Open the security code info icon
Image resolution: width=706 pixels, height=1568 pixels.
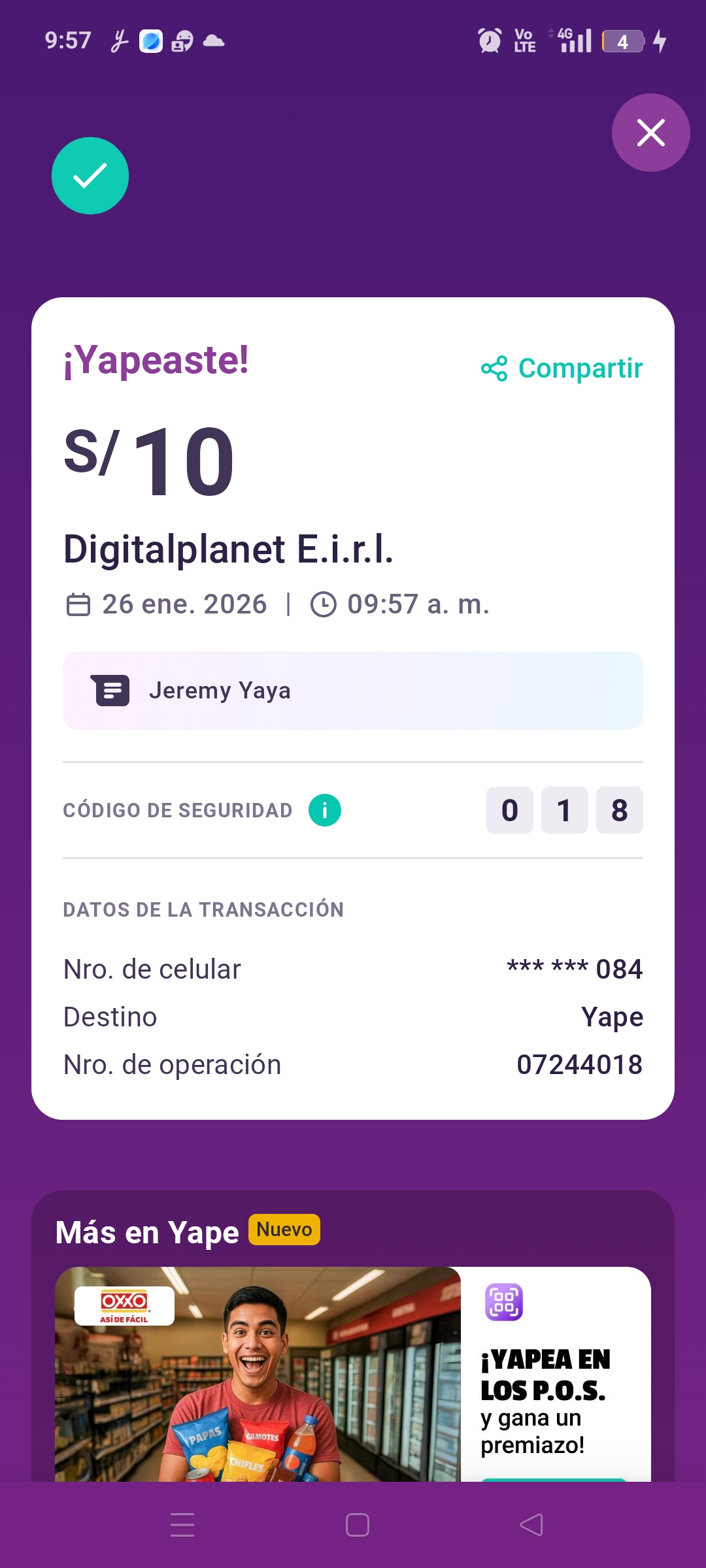pyautogui.click(x=325, y=810)
